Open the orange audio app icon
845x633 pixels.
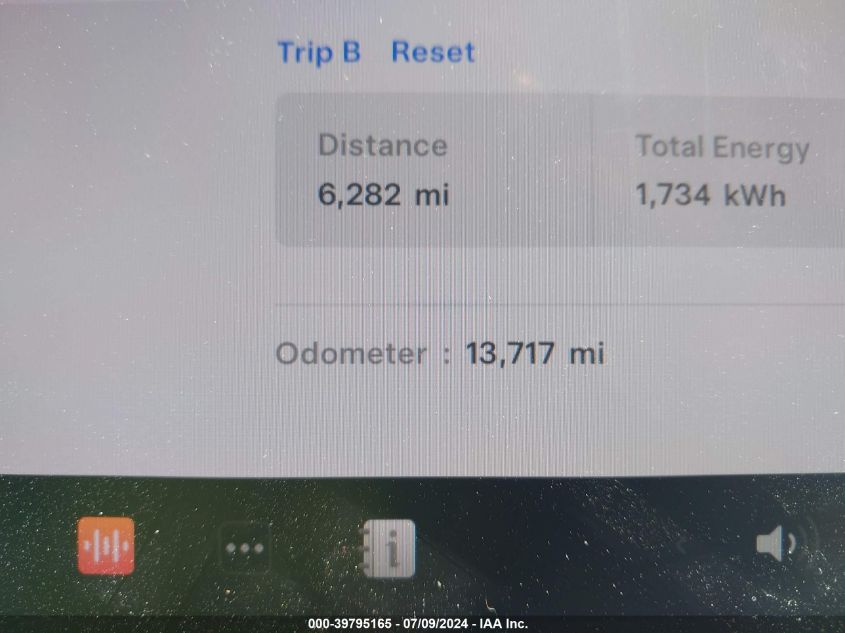(x=106, y=546)
